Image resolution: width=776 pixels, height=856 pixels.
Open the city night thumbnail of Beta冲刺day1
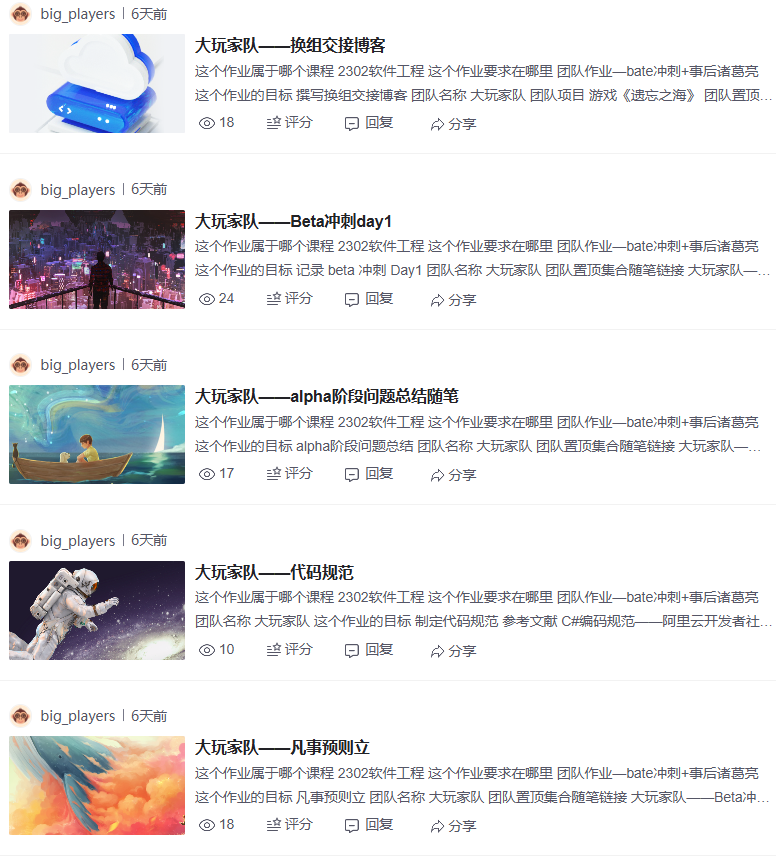click(x=97, y=259)
